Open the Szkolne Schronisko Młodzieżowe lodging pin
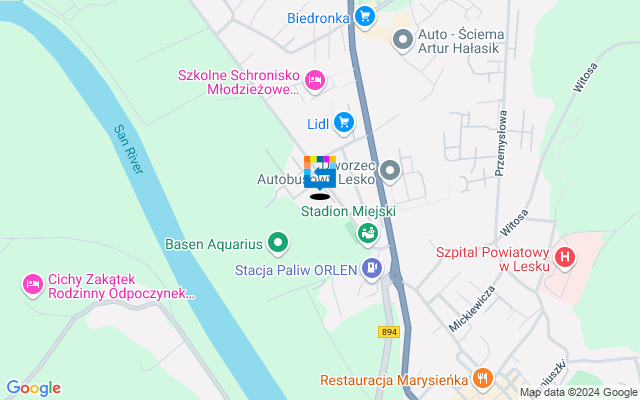This screenshot has height=400, width=640. [314, 80]
